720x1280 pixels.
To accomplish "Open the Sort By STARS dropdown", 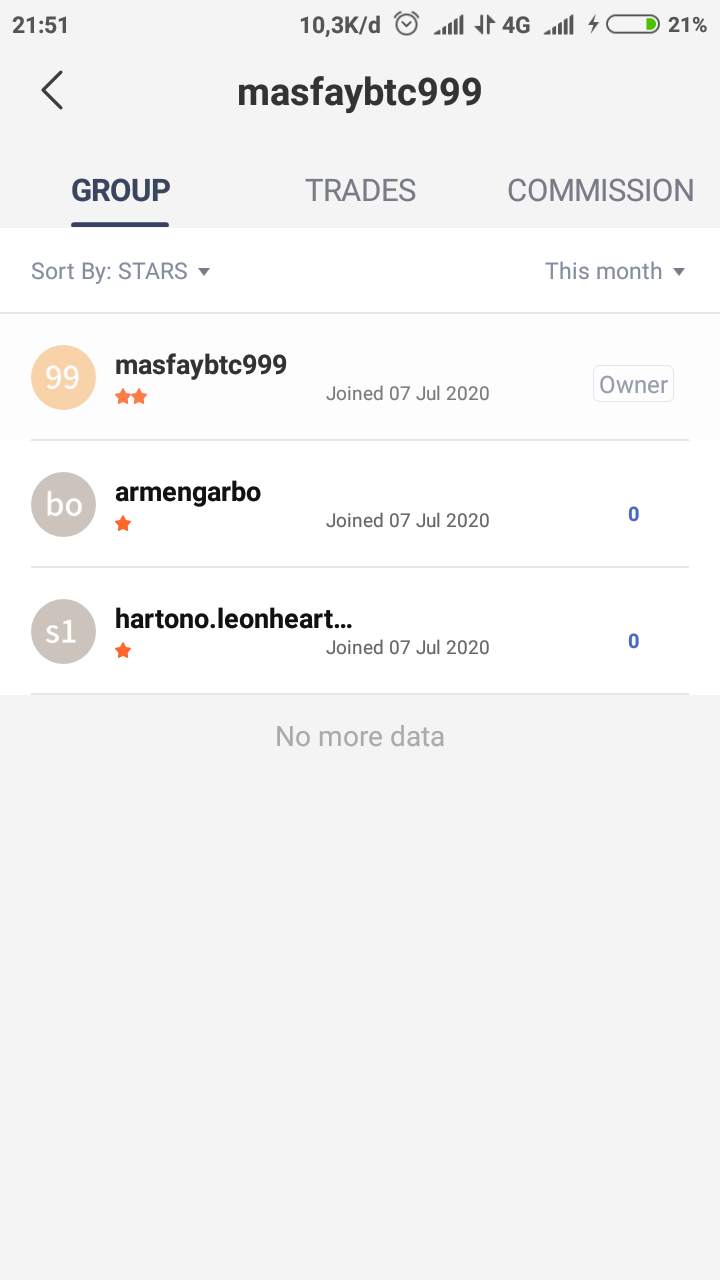I will pyautogui.click(x=121, y=271).
